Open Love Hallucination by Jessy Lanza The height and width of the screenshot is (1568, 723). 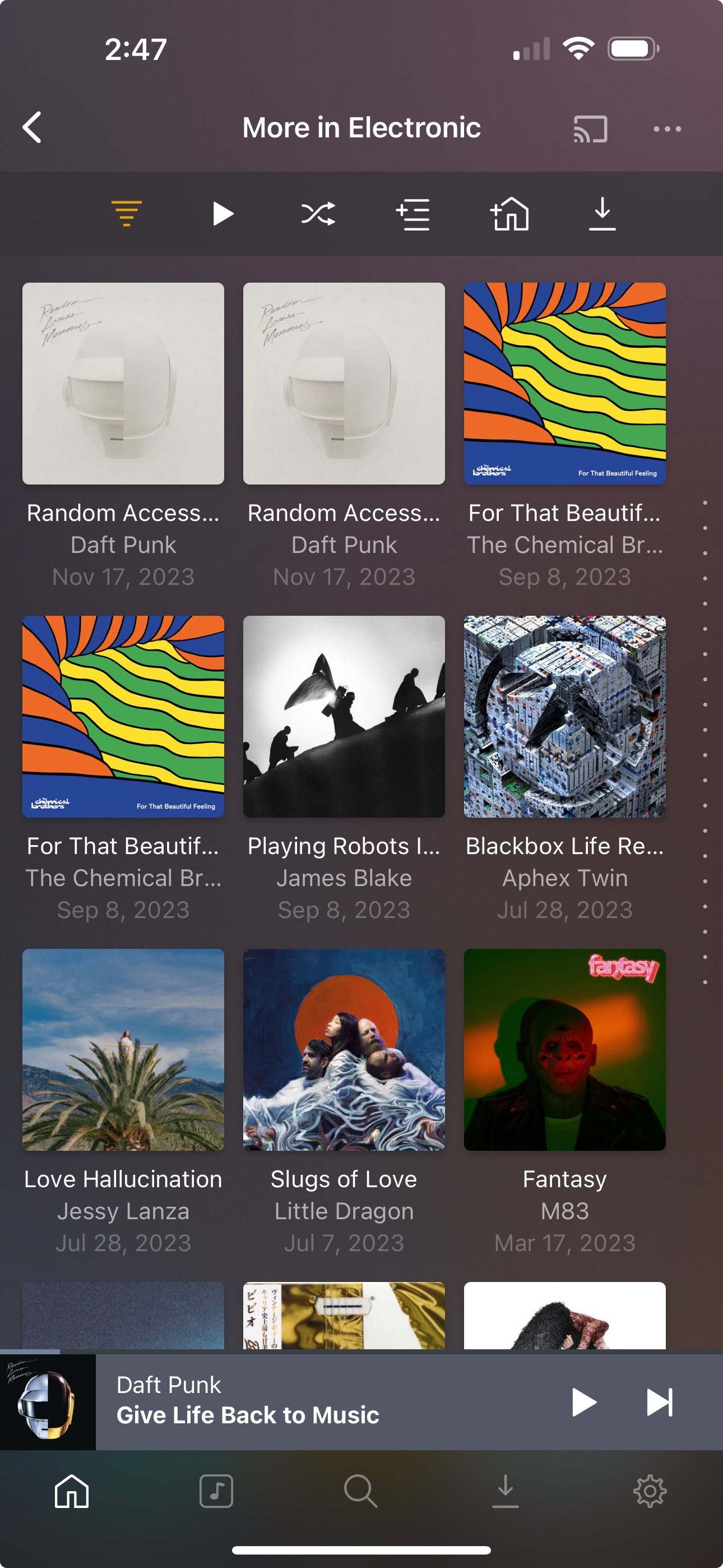coord(123,1102)
